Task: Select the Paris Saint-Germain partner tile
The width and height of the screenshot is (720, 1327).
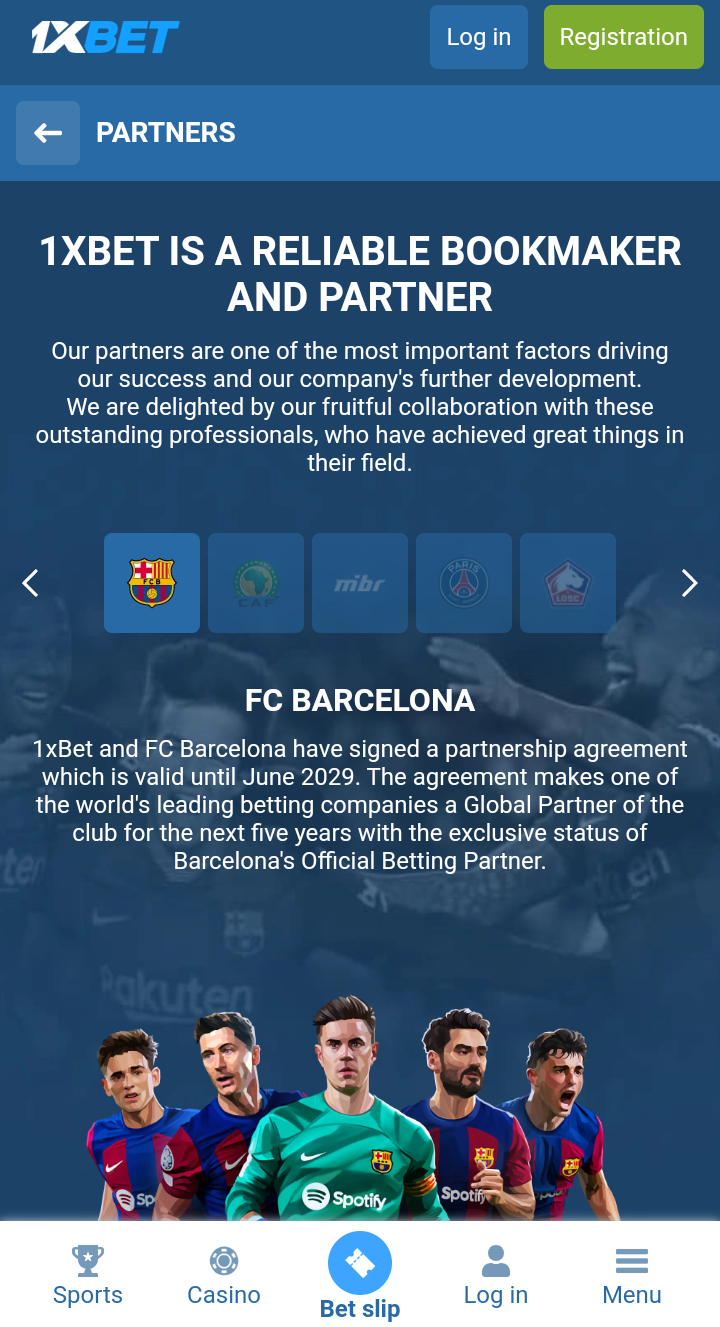Action: pos(464,583)
